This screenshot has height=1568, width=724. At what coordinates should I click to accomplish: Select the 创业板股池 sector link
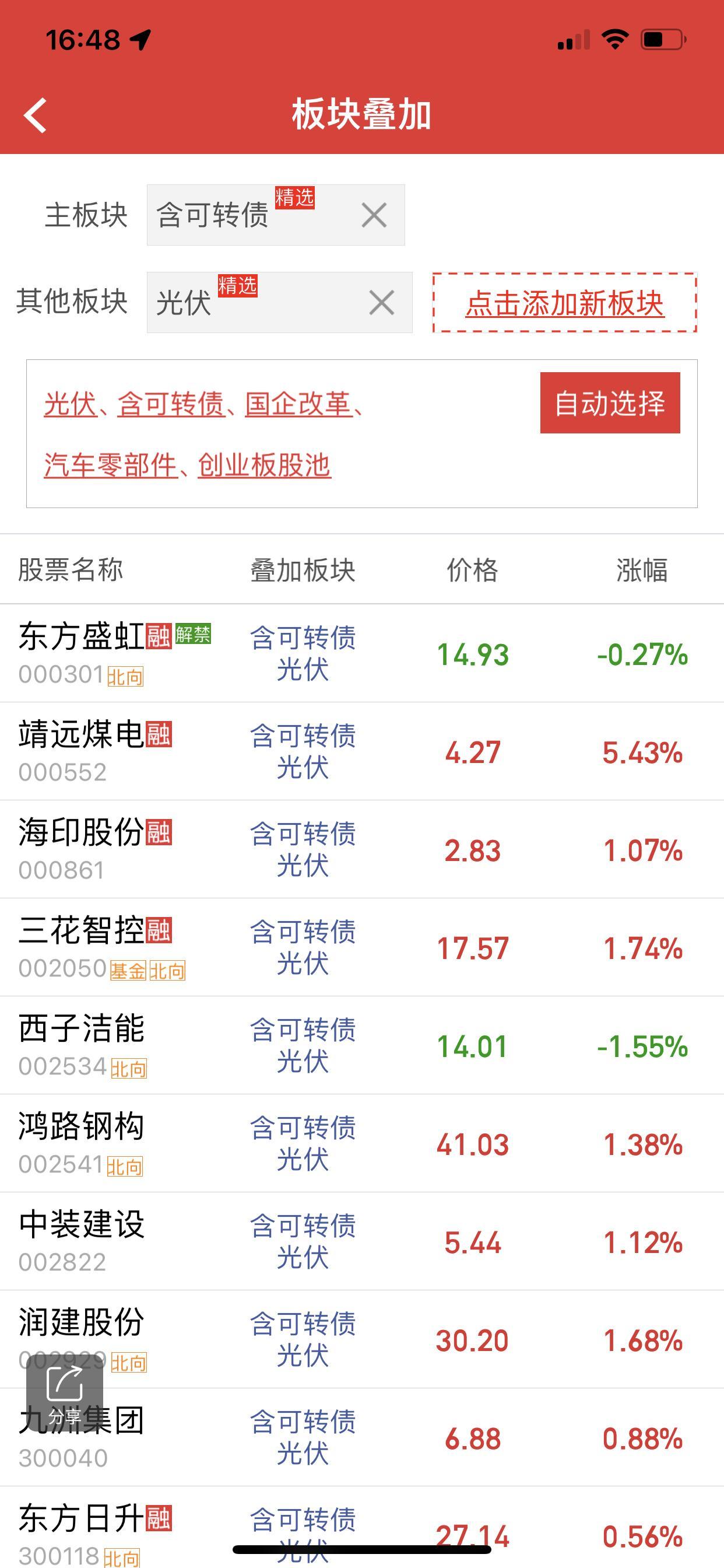[x=264, y=466]
